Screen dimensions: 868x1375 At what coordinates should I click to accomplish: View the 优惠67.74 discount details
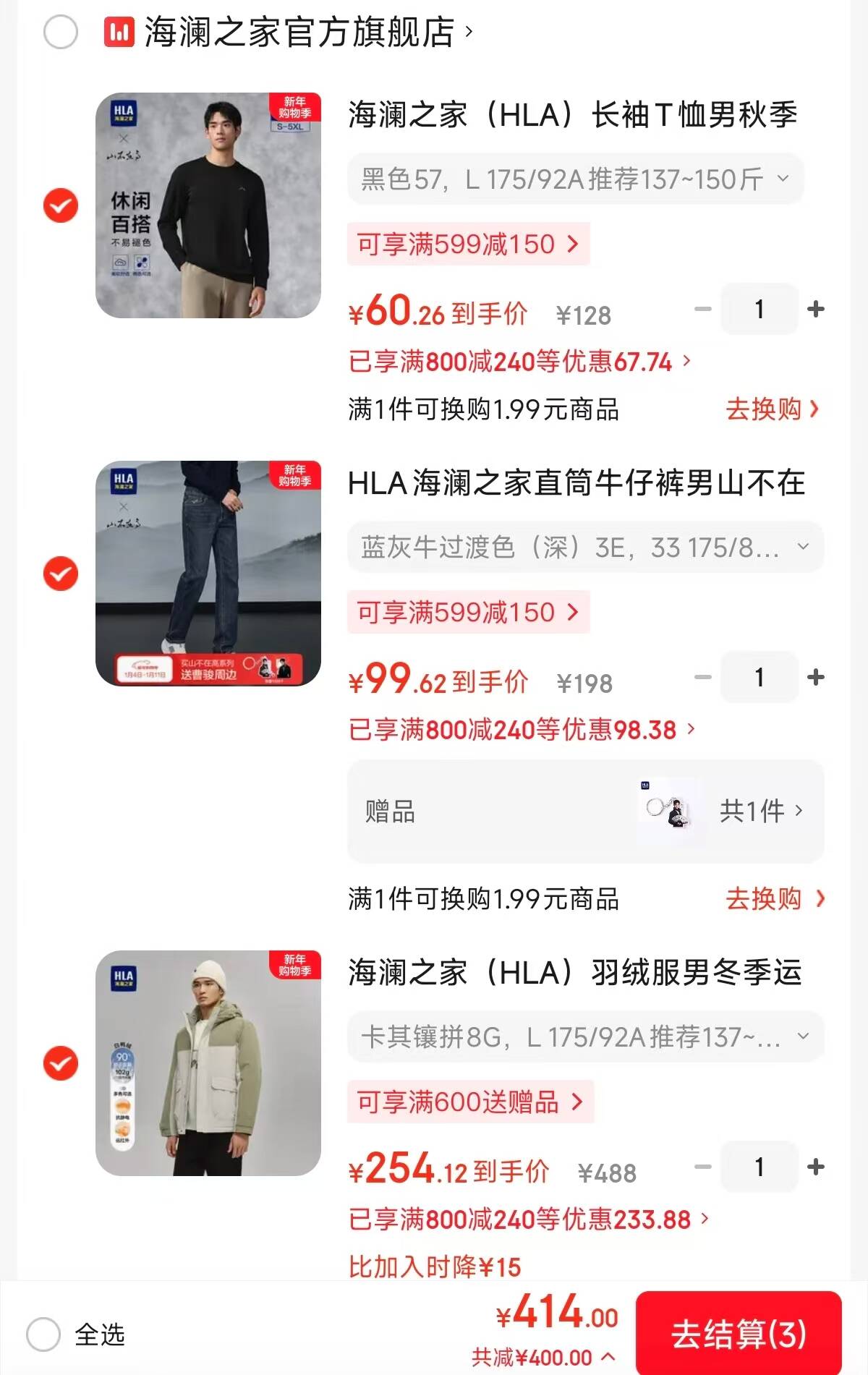point(519,361)
